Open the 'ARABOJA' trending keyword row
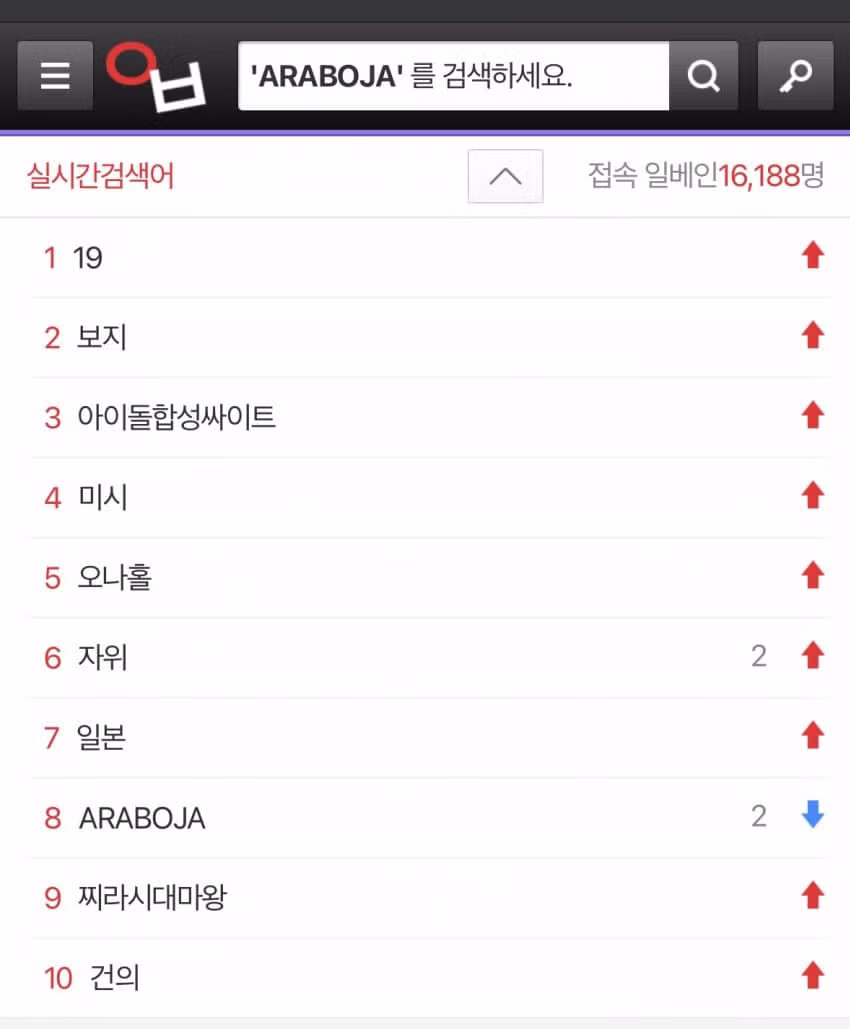Screen dimensions: 850x1029 pyautogui.click(x=142, y=818)
